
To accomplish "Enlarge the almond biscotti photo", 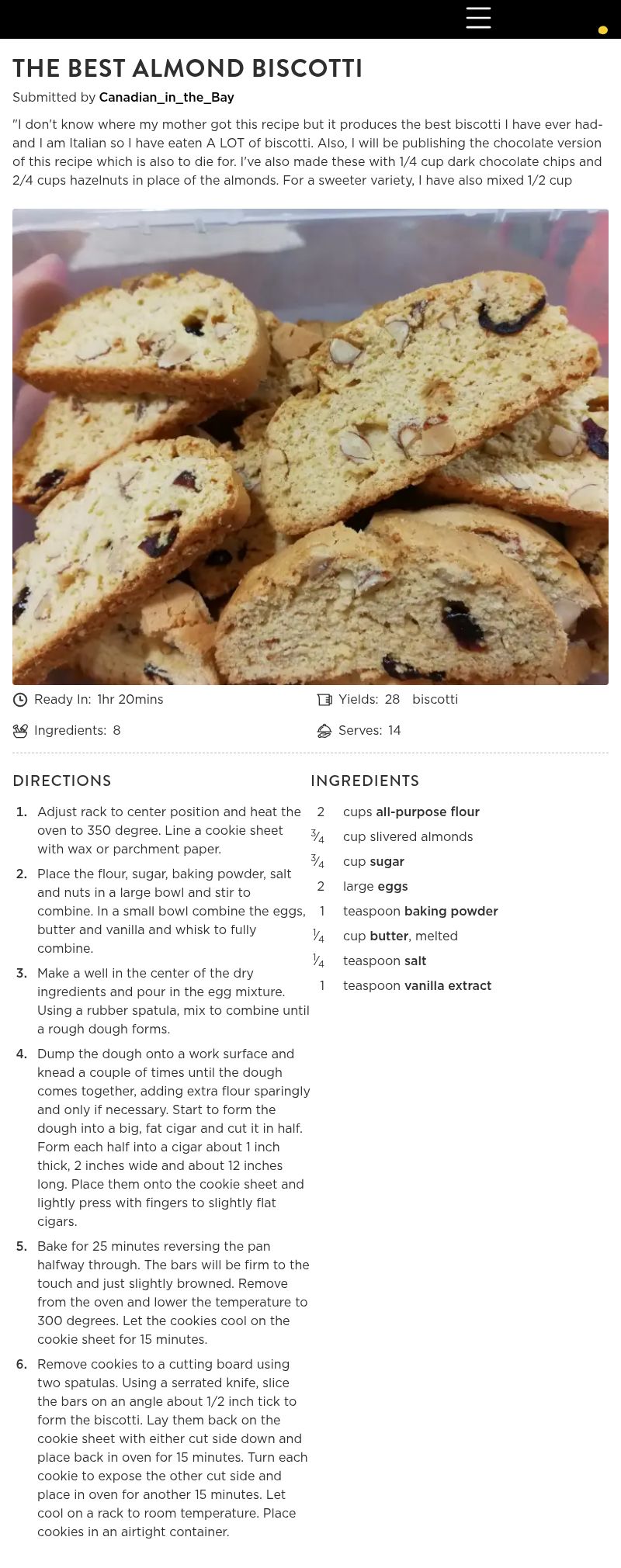I will coord(310,447).
